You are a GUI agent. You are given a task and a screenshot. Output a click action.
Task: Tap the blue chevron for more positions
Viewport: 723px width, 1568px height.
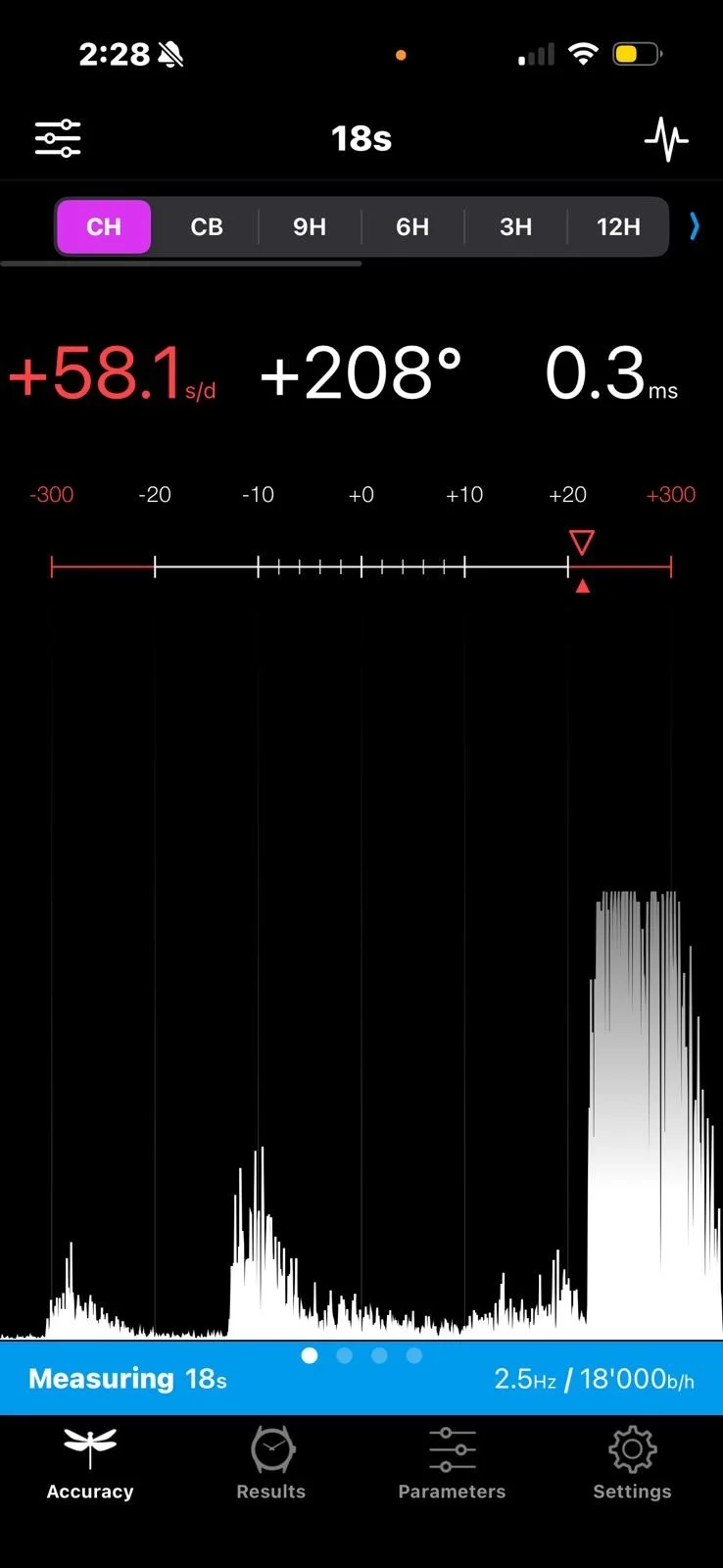(x=695, y=226)
